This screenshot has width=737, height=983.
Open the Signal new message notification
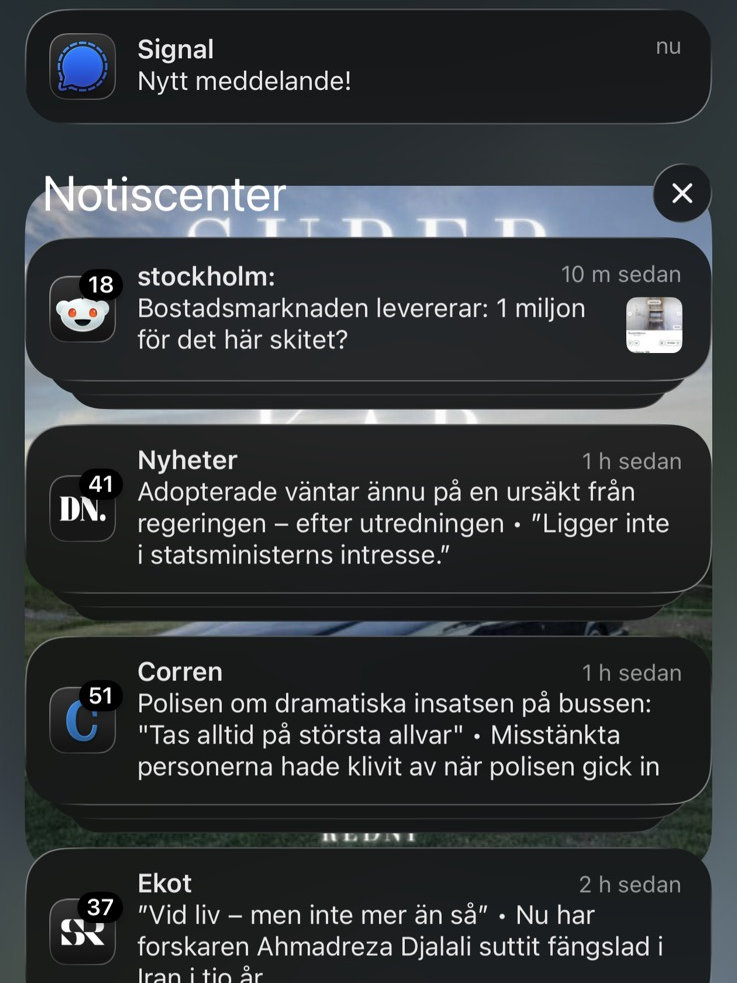tap(368, 66)
